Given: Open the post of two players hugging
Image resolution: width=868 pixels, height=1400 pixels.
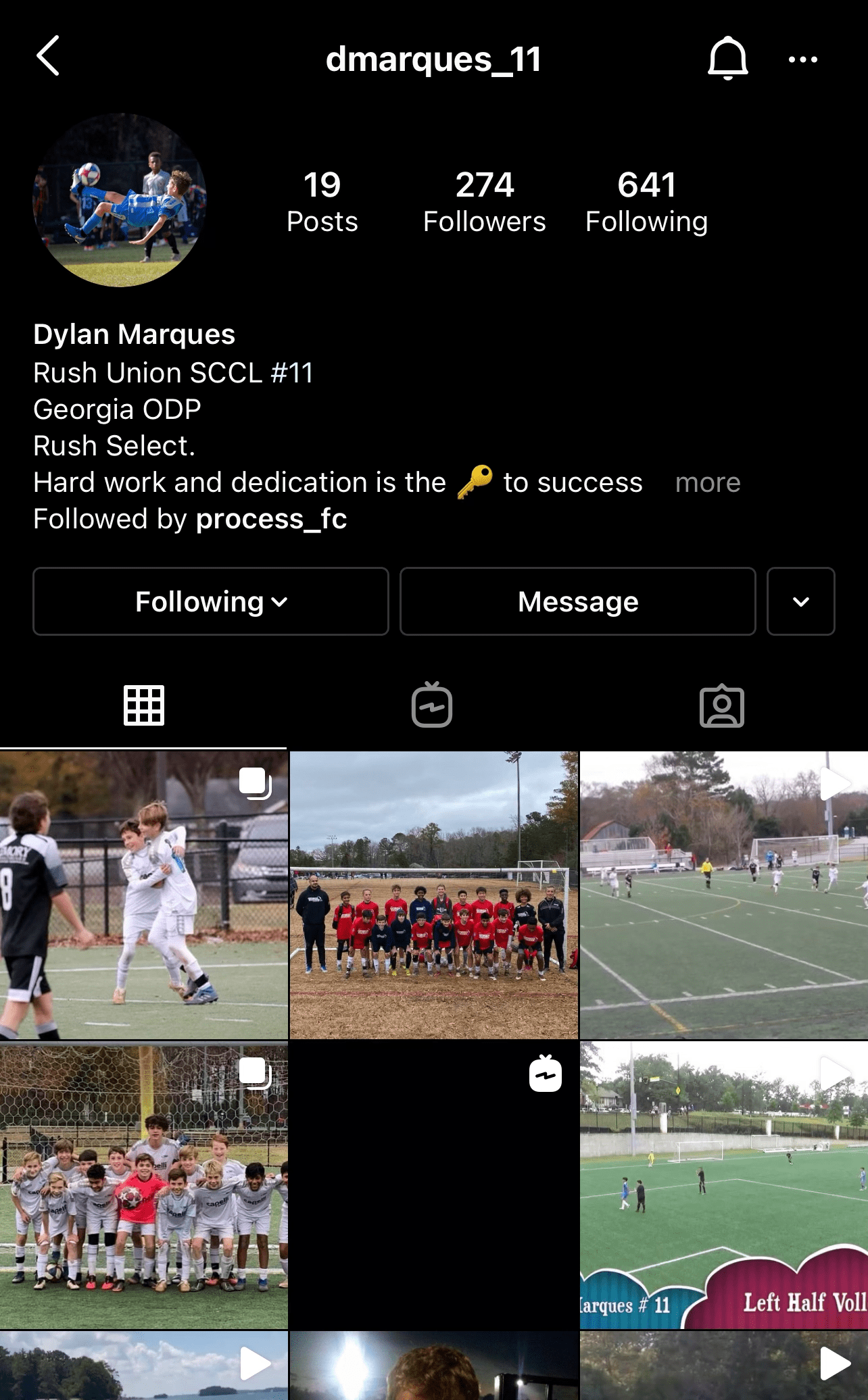Looking at the screenshot, I should [143, 895].
